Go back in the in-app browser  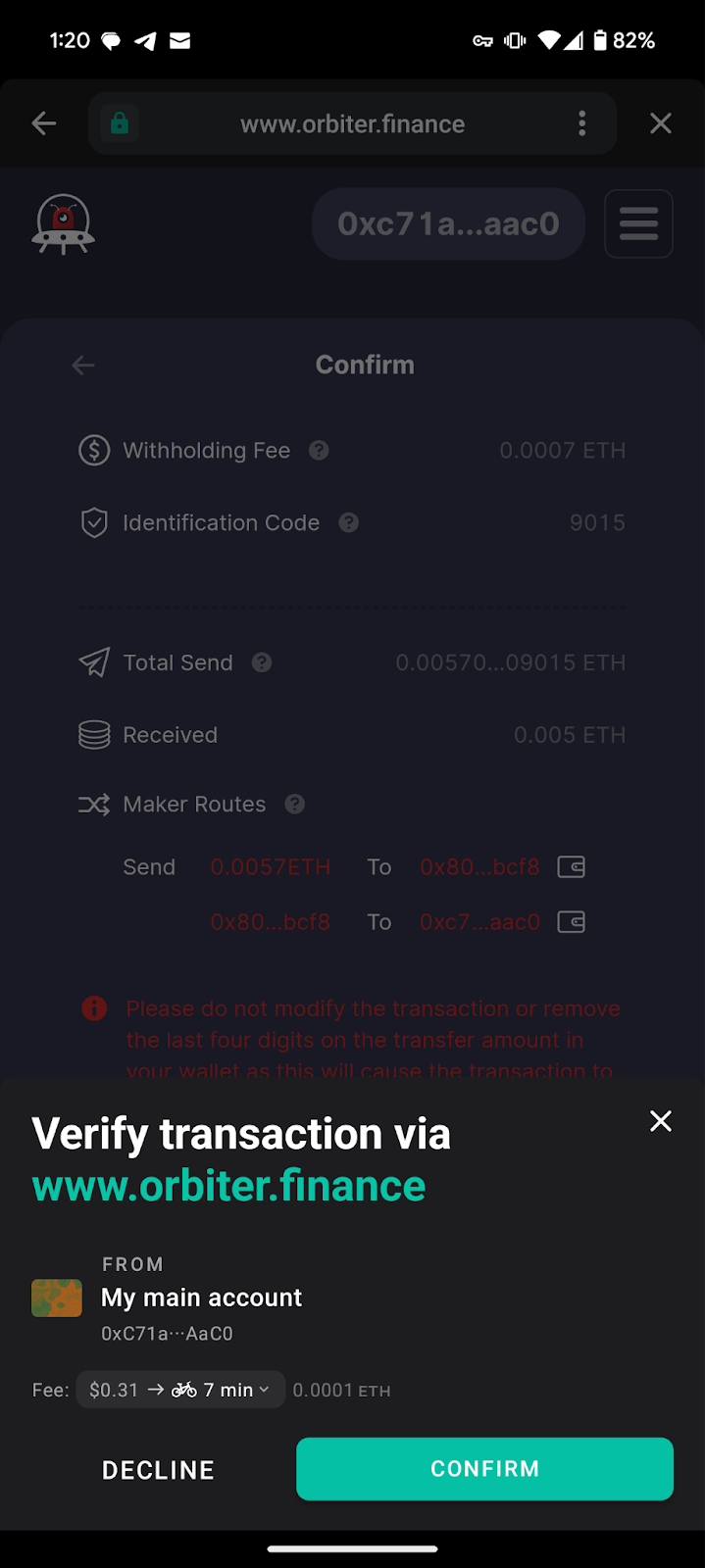(x=44, y=123)
